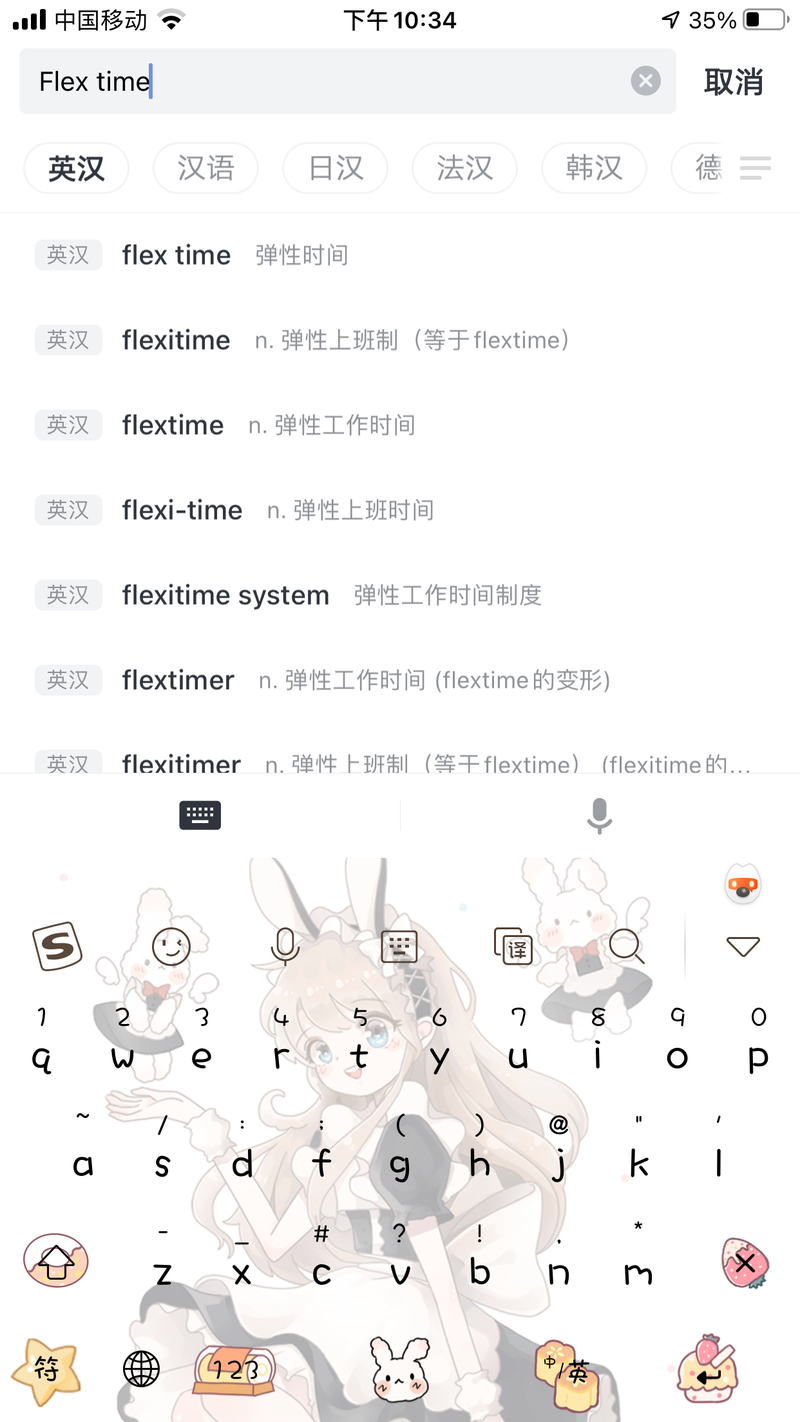This screenshot has height=1422, width=800.
Task: Choose the 韩汉 dictionary tab
Action: click(594, 167)
